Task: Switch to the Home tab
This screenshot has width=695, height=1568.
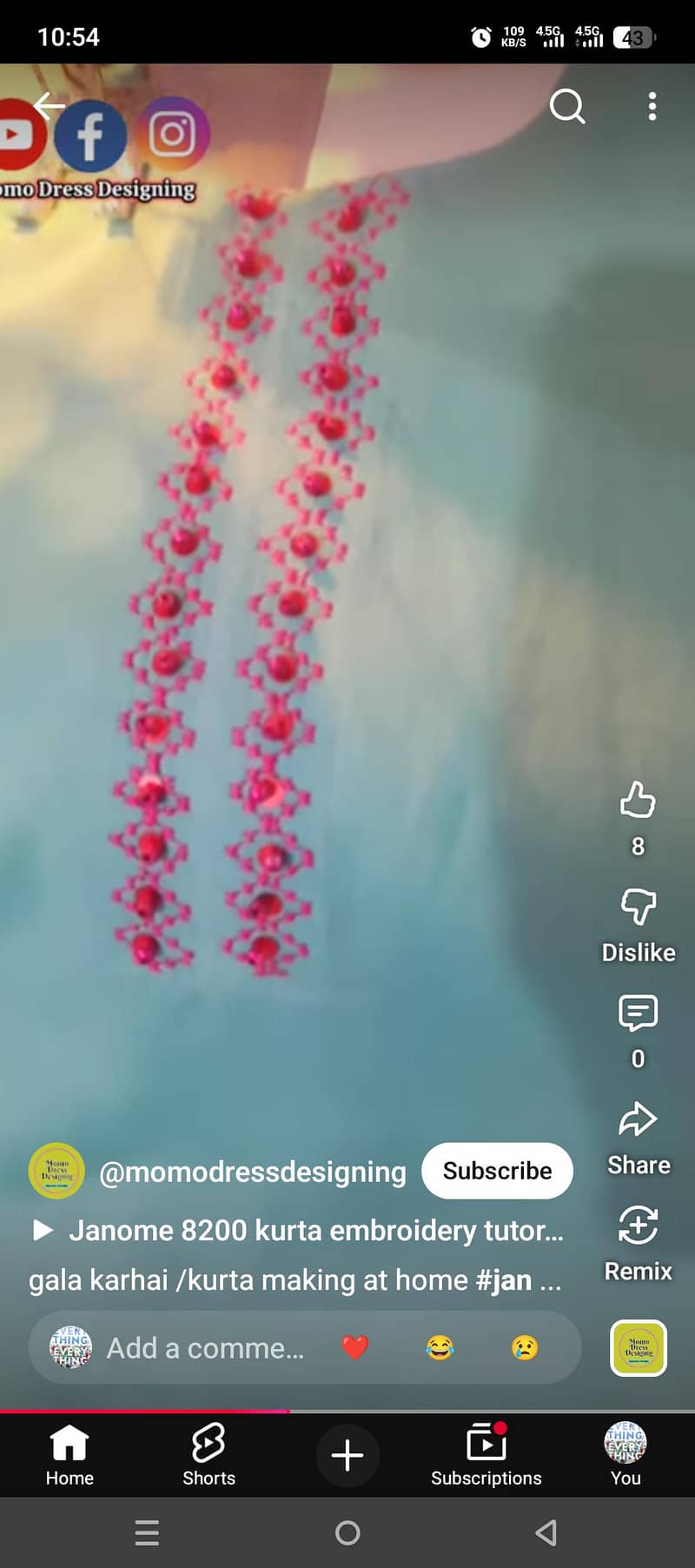Action: (69, 1454)
